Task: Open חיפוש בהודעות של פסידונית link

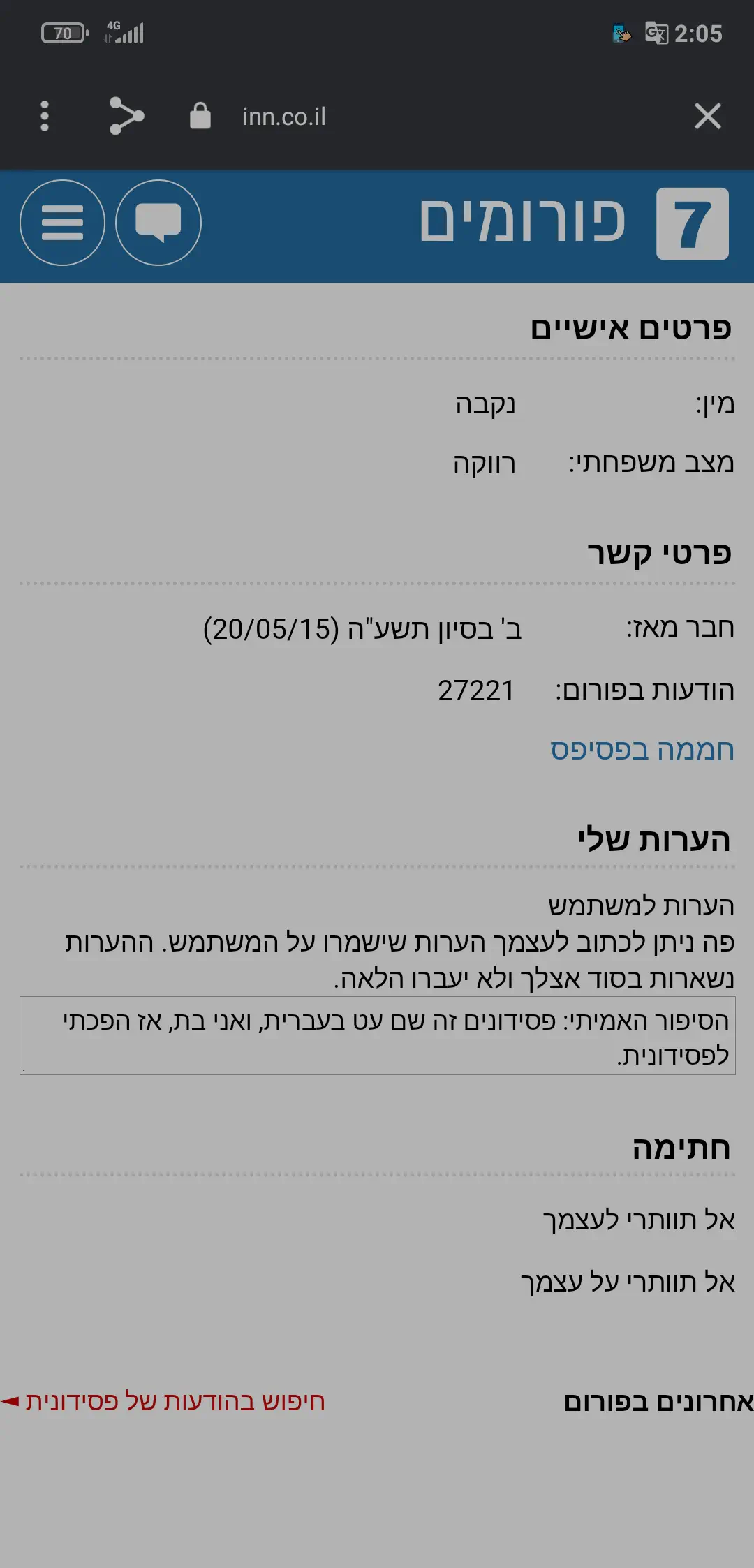Action: pyautogui.click(x=175, y=1401)
